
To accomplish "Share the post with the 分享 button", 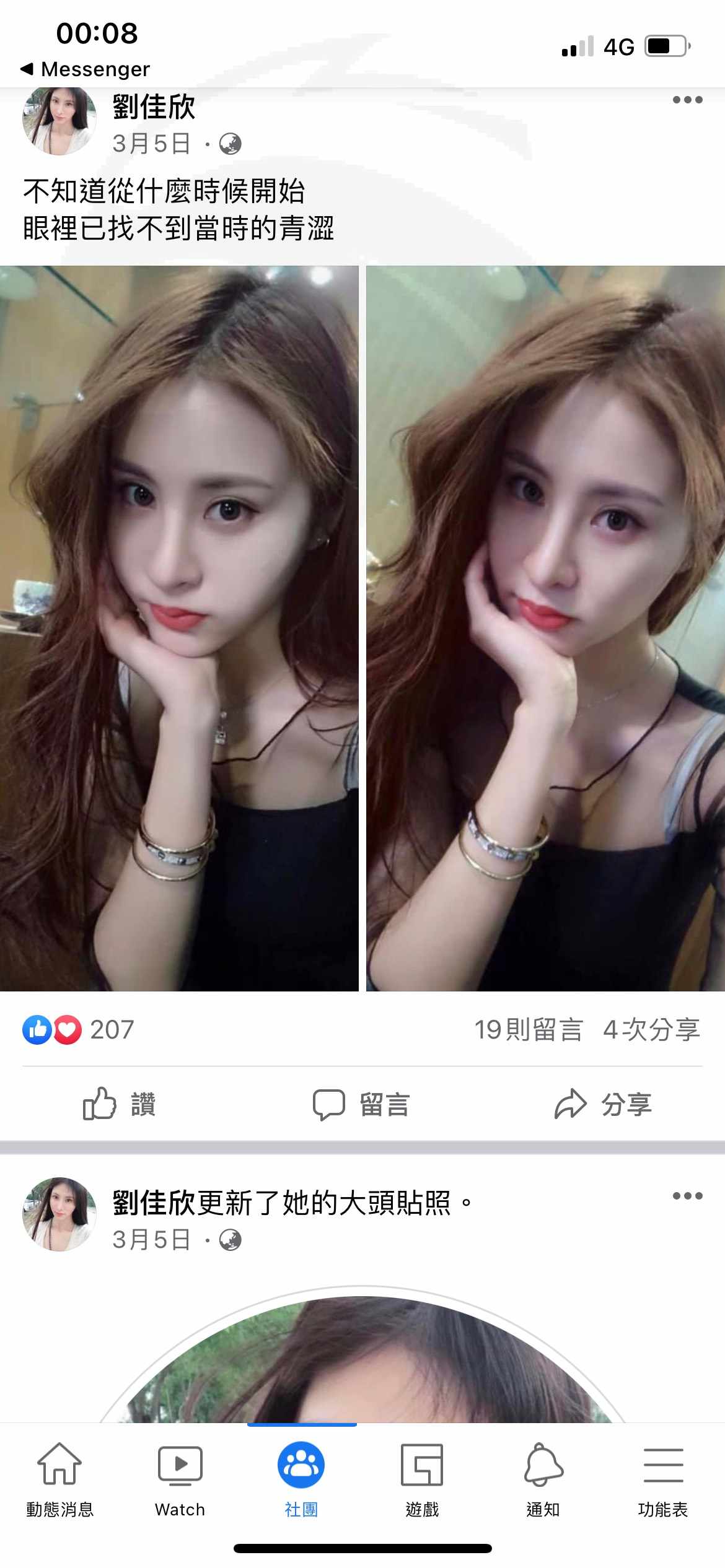I will (x=604, y=1104).
